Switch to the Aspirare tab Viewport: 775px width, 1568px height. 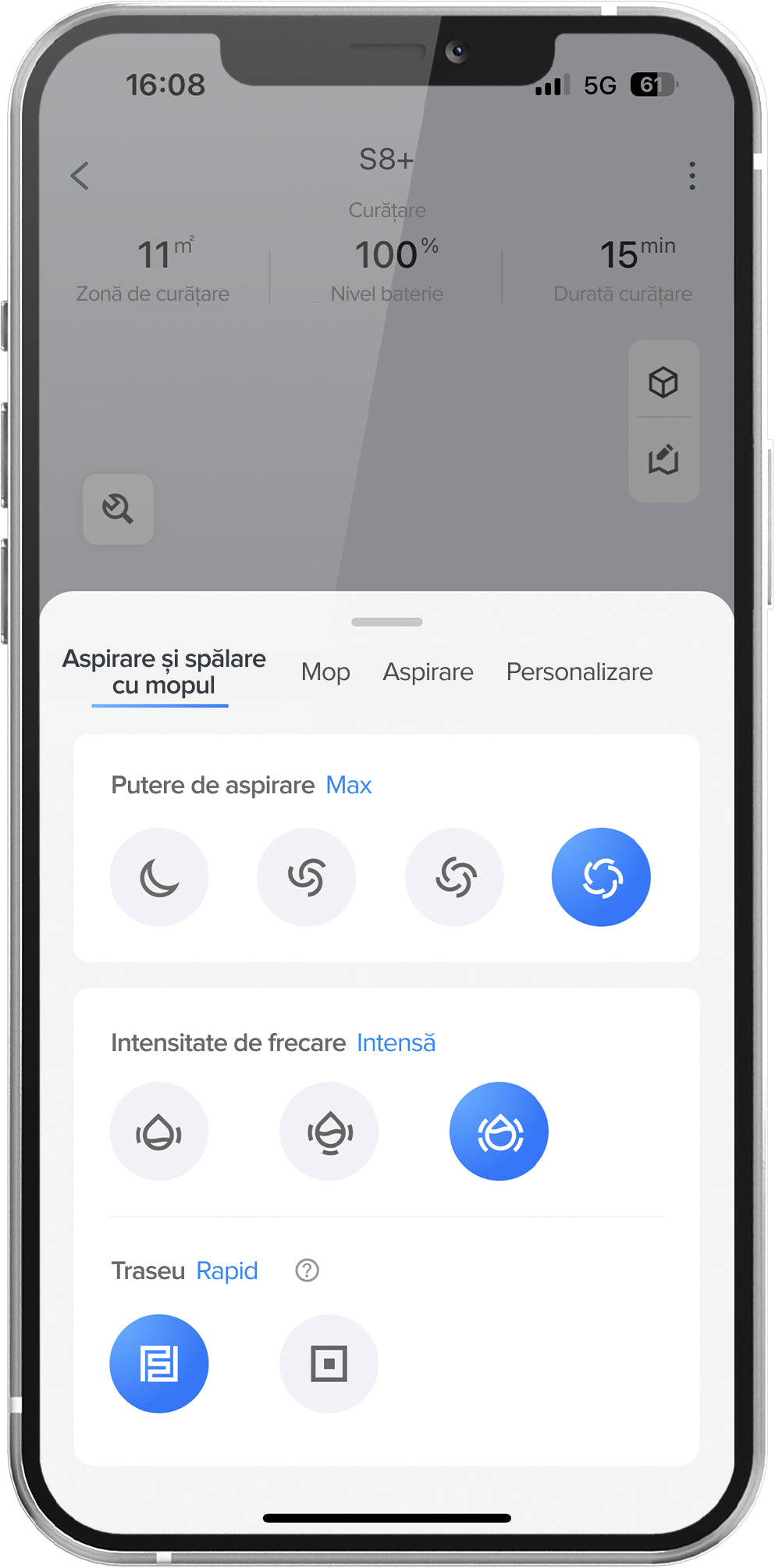[428, 672]
